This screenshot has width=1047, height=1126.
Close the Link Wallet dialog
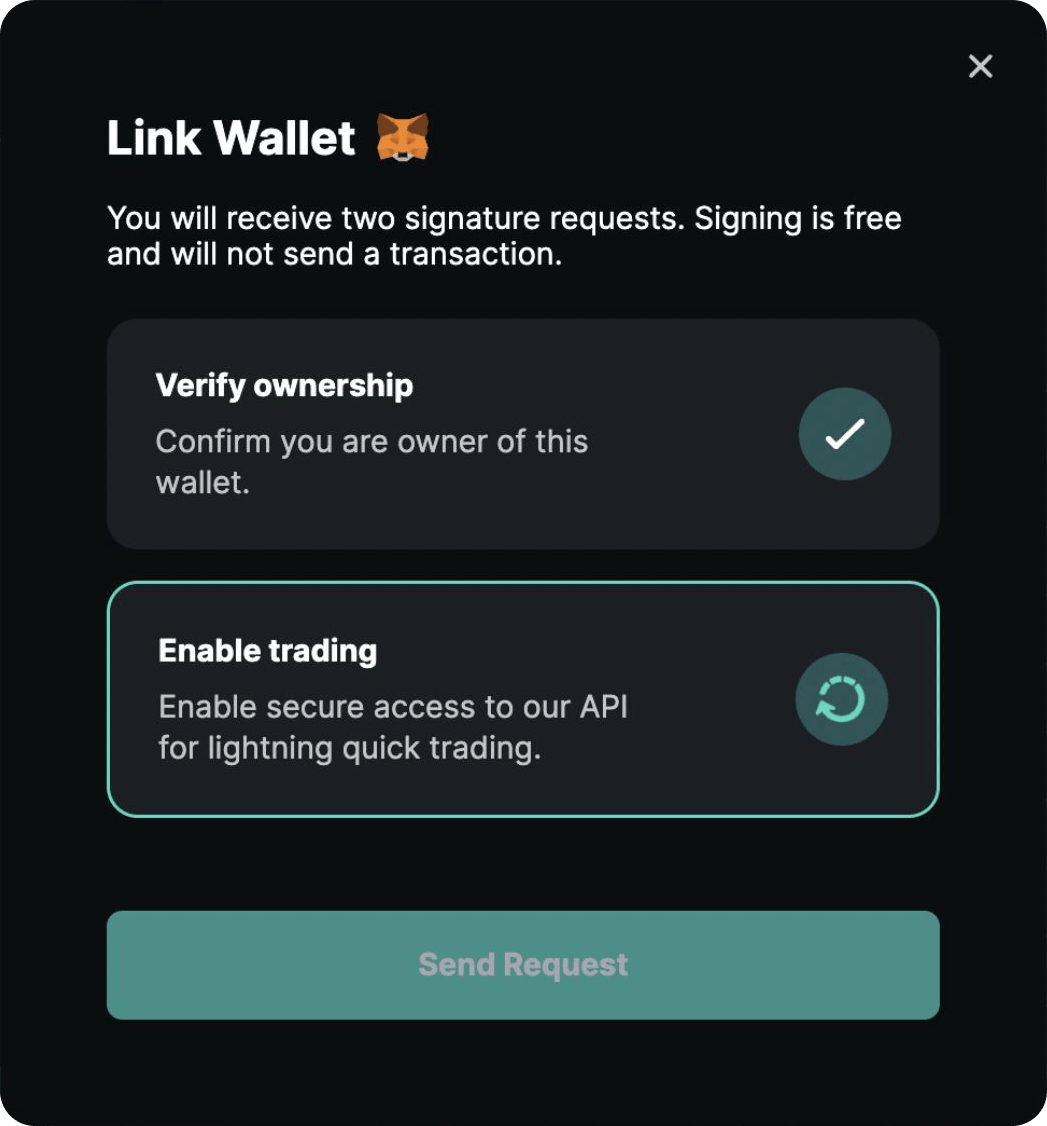point(980,66)
